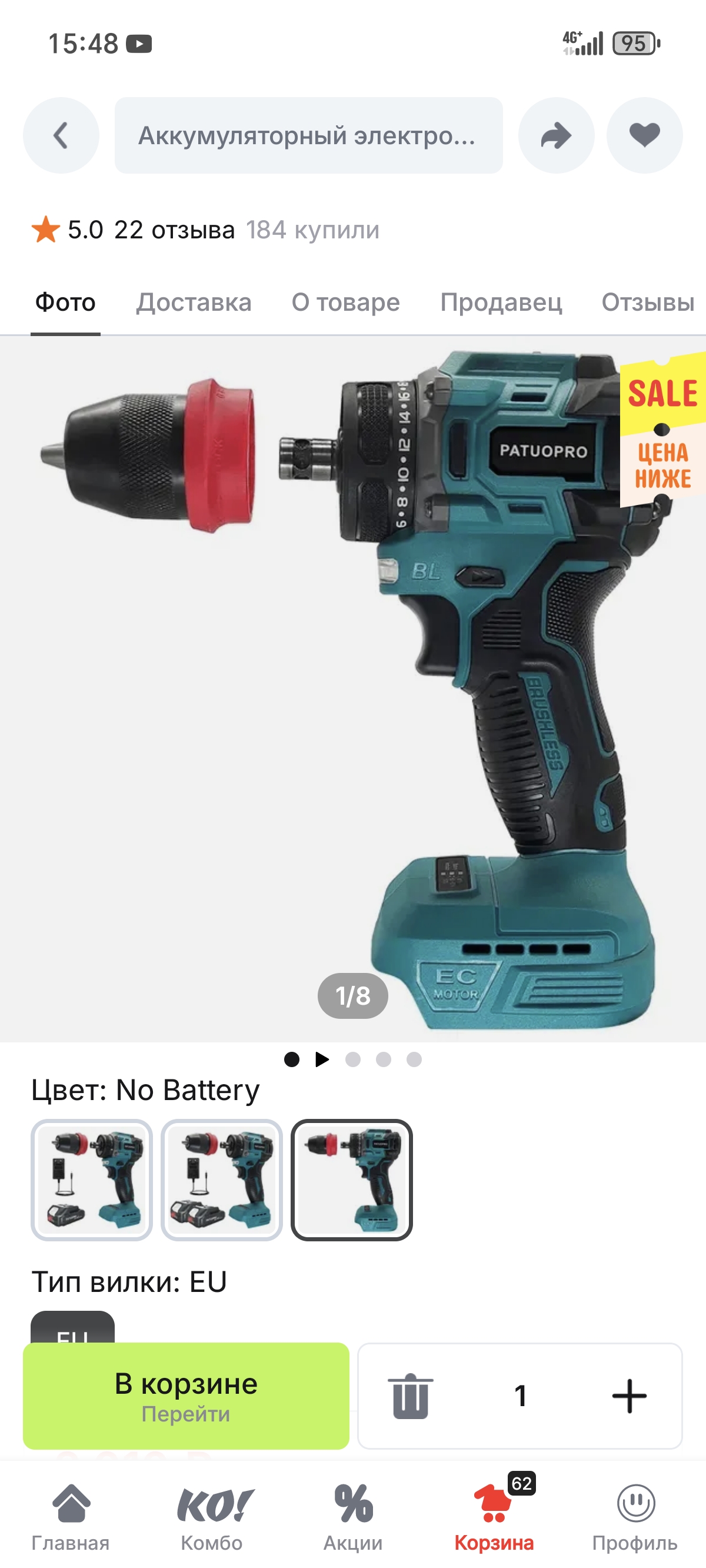706x1568 pixels.
Task: Remove item with the trash icon
Action: point(411,1396)
